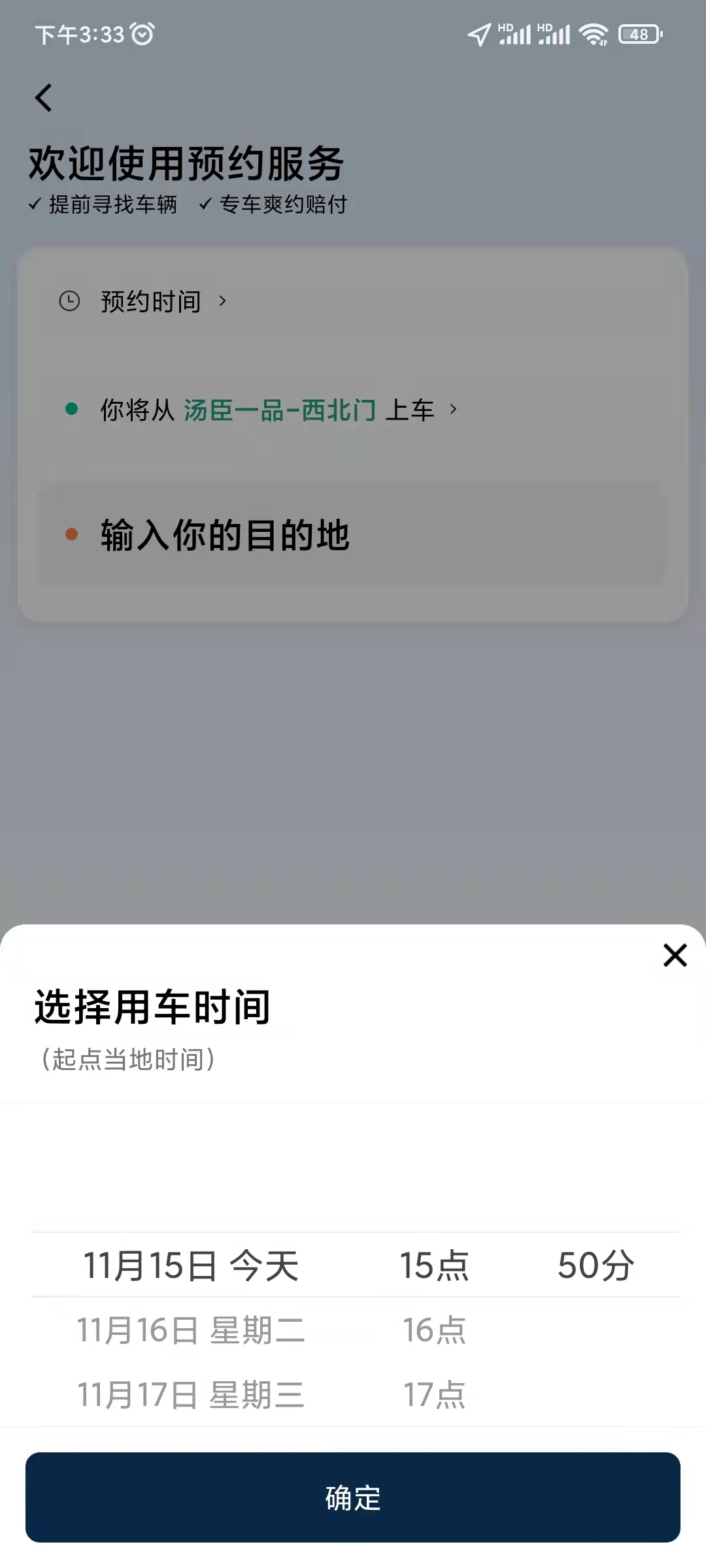
Task: Tap the back arrow at top left
Action: pos(43,97)
